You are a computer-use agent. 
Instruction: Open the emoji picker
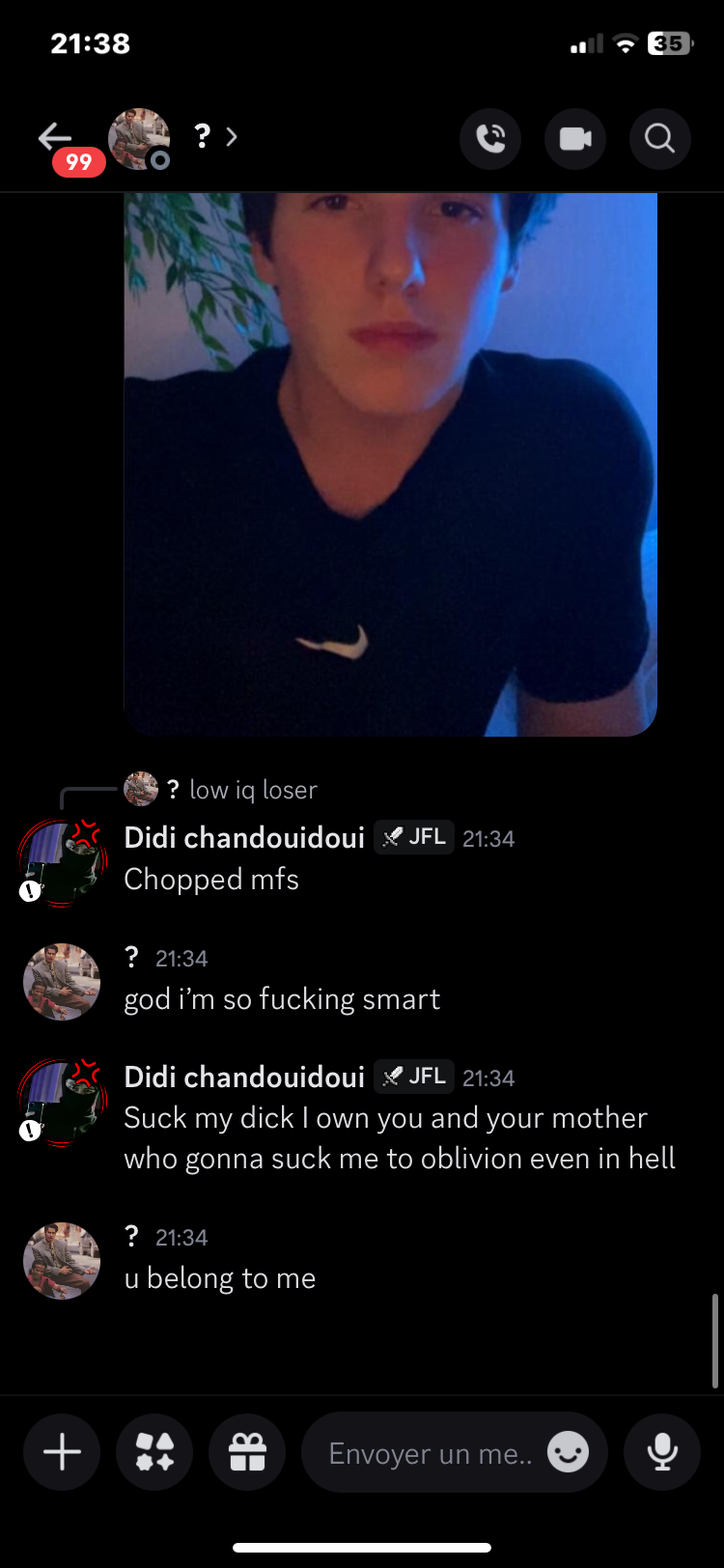568,1452
